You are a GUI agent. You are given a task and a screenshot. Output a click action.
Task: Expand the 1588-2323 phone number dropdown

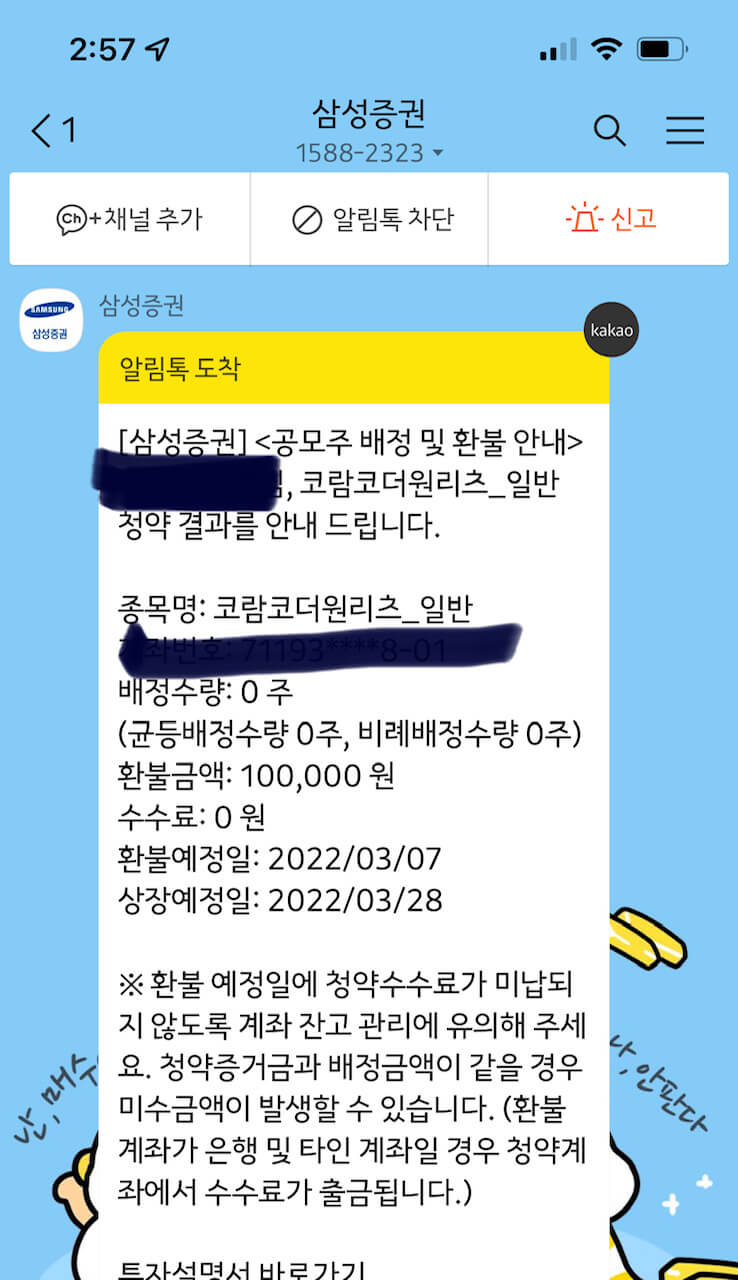(369, 154)
